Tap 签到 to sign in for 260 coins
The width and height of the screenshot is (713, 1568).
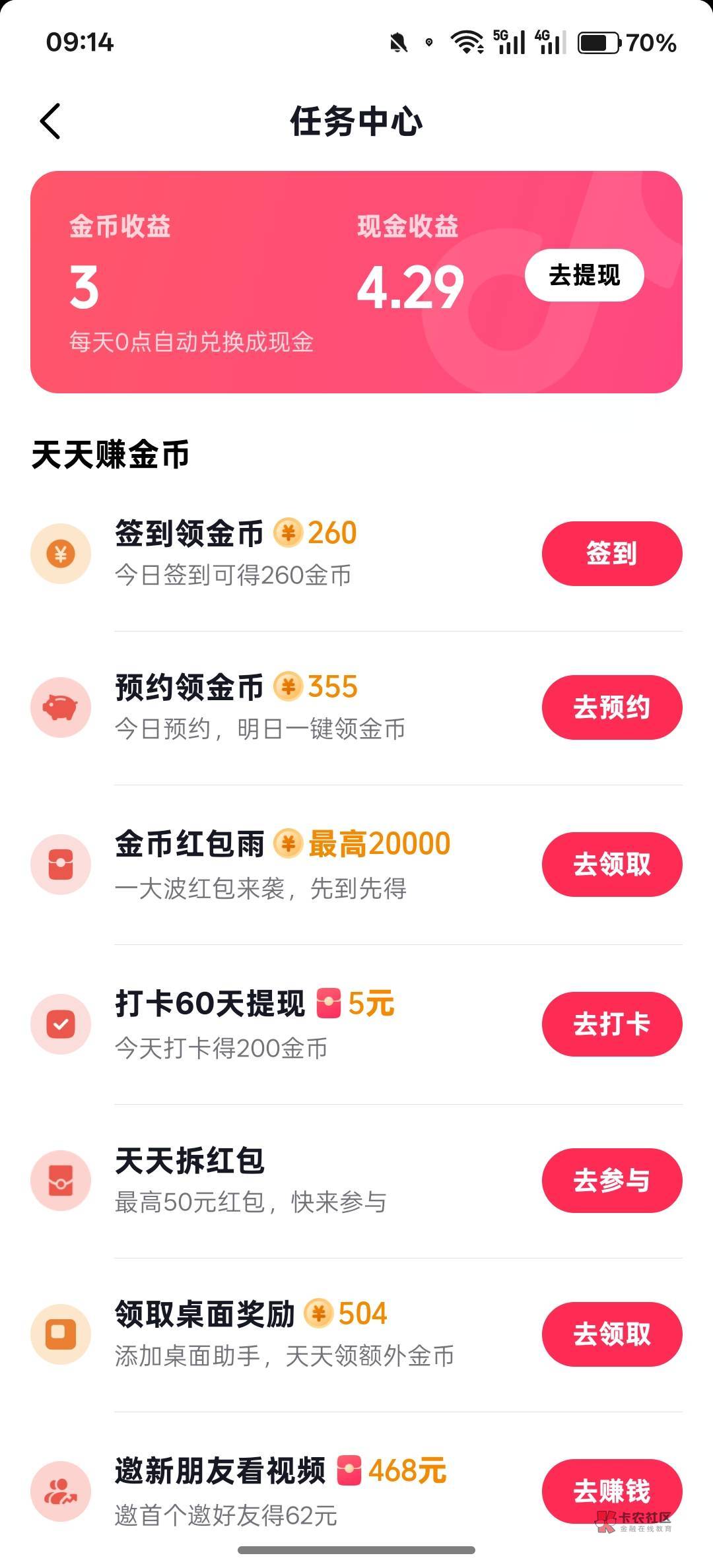(x=611, y=553)
